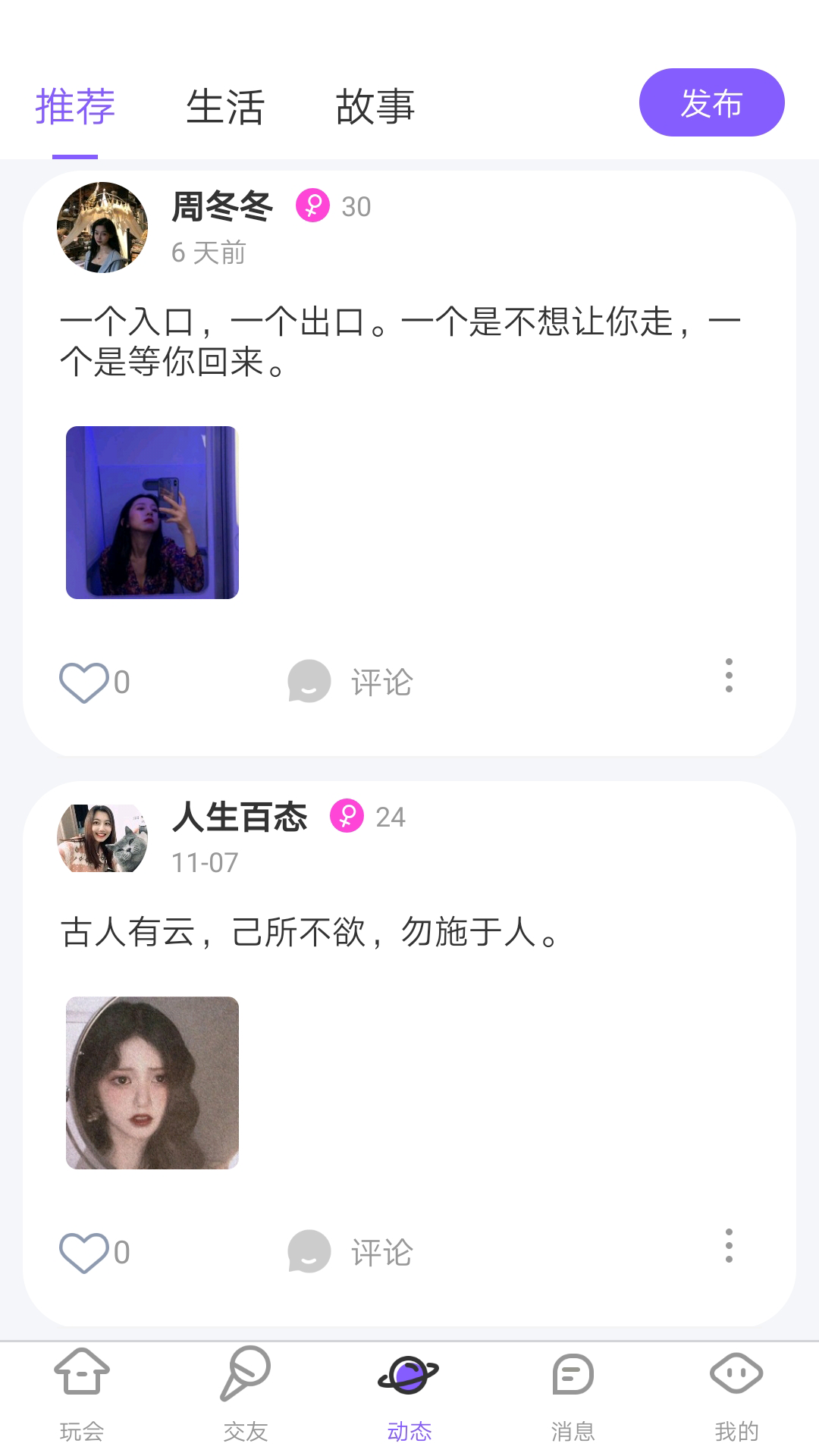Tap the female gender badge beside 人生百态
Viewport: 819px width, 1456px height.
pos(345,817)
